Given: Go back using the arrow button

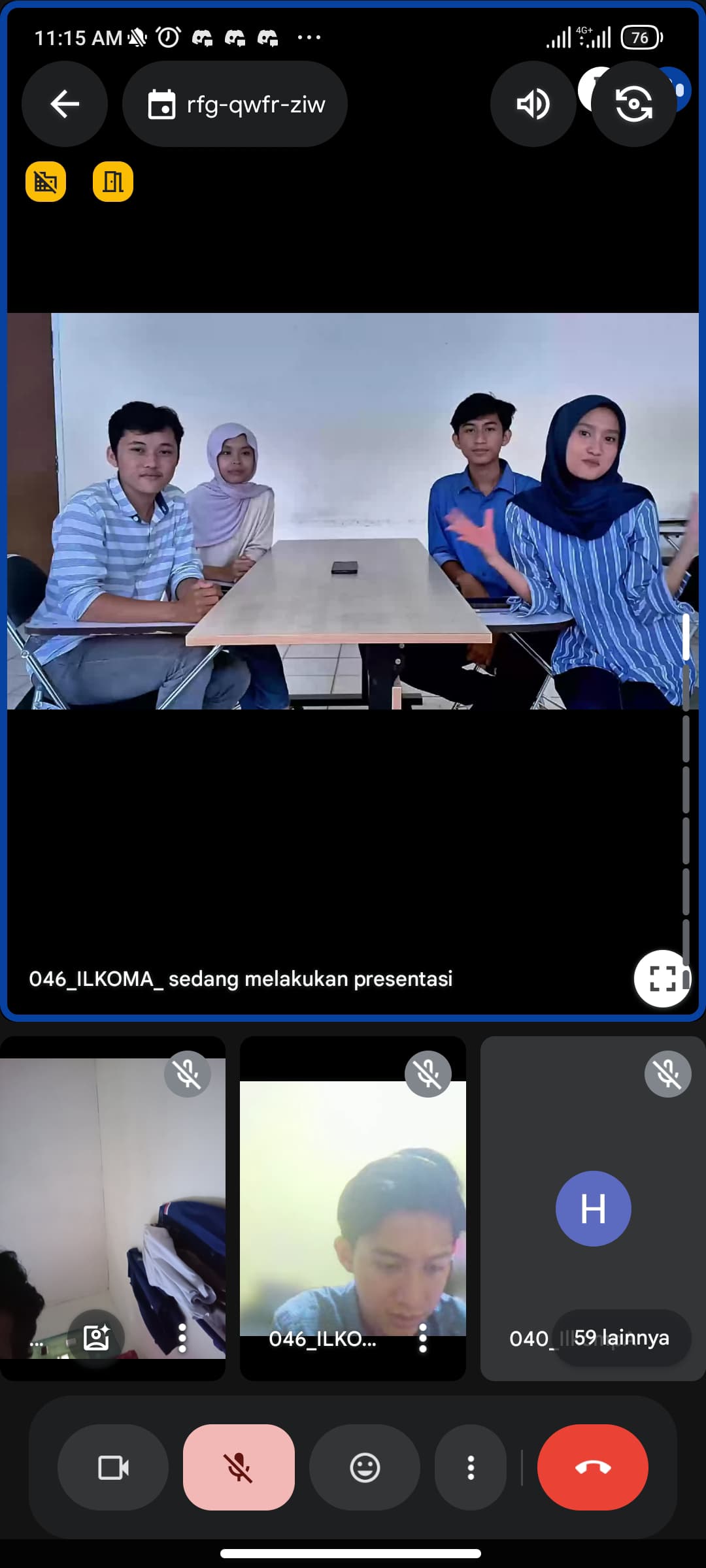Looking at the screenshot, I should click(x=64, y=104).
